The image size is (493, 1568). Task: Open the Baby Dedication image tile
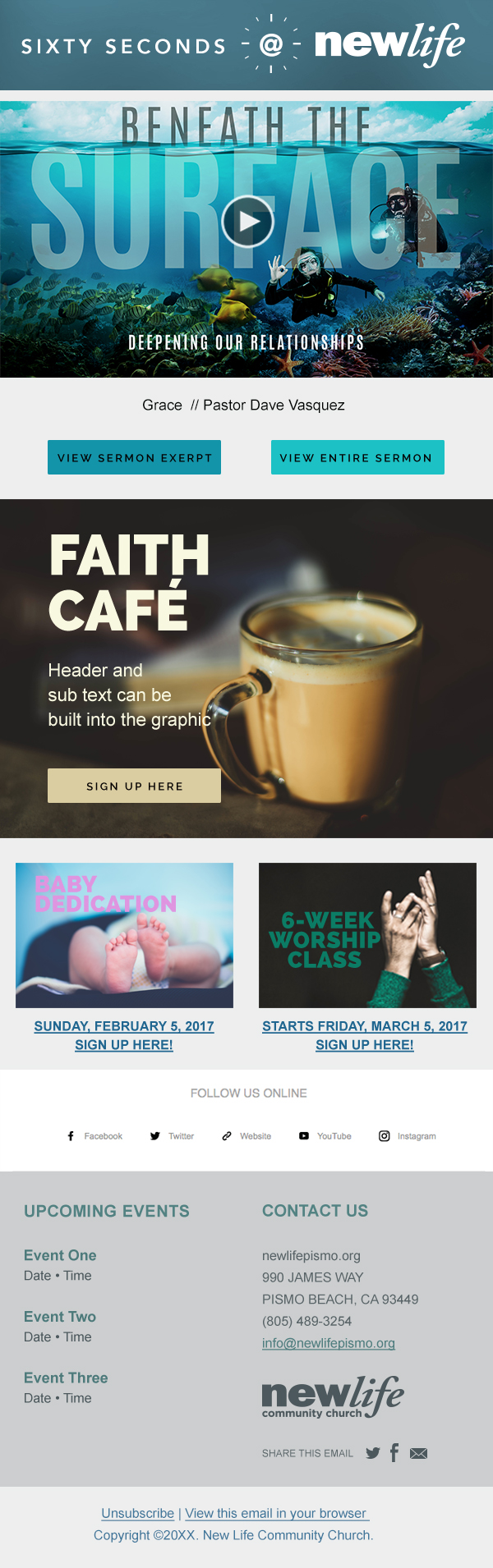(124, 935)
